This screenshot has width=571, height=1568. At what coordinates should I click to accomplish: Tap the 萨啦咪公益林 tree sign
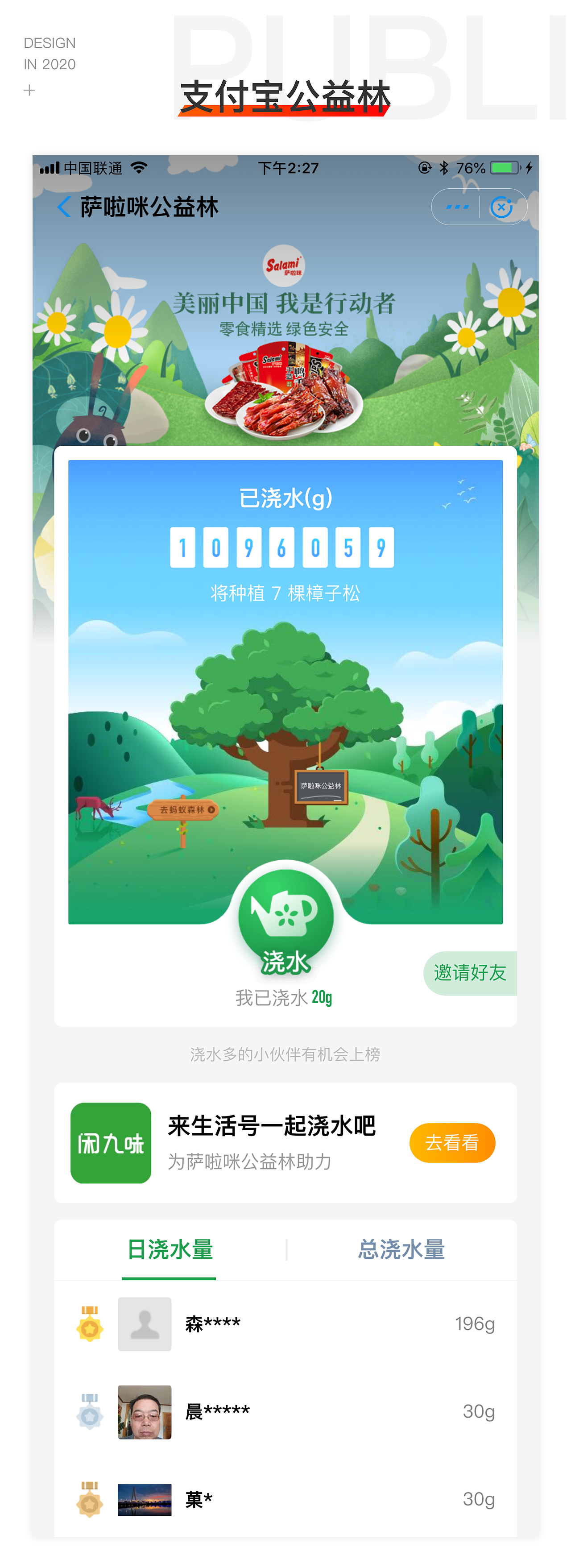321,785
